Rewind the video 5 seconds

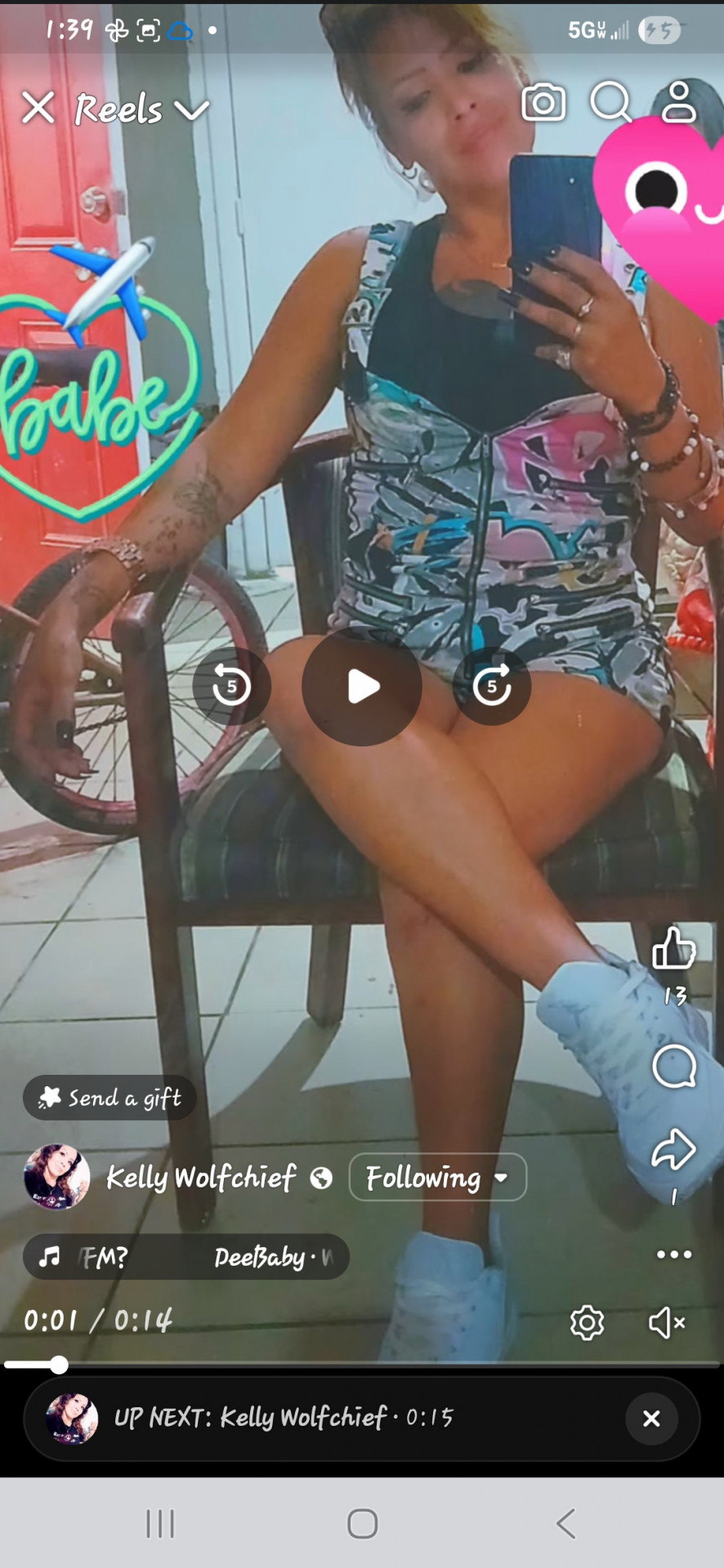231,686
